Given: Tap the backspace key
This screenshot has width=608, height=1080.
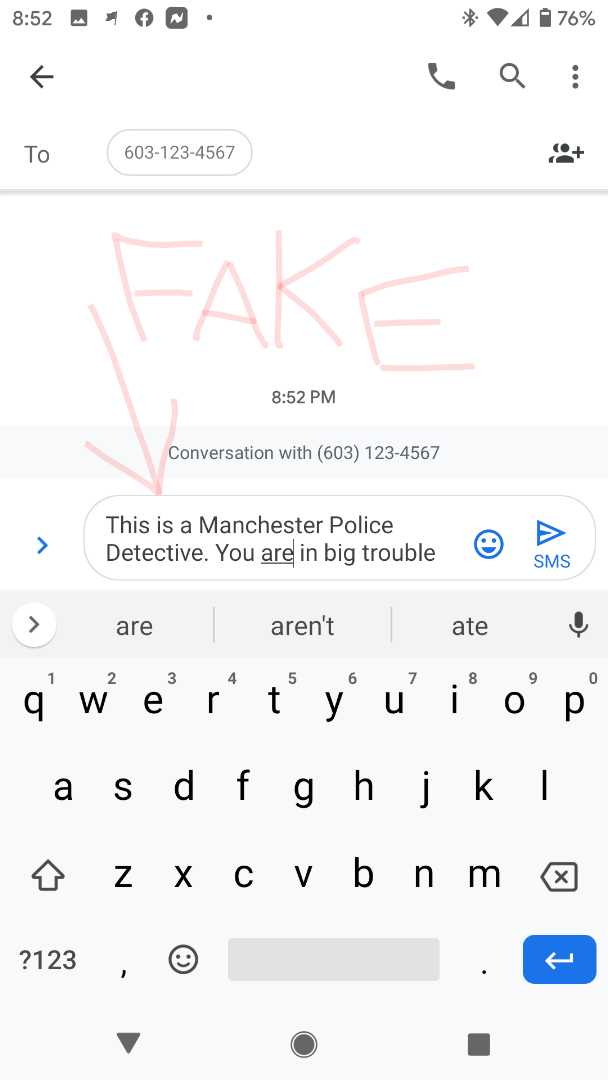Looking at the screenshot, I should 559,877.
